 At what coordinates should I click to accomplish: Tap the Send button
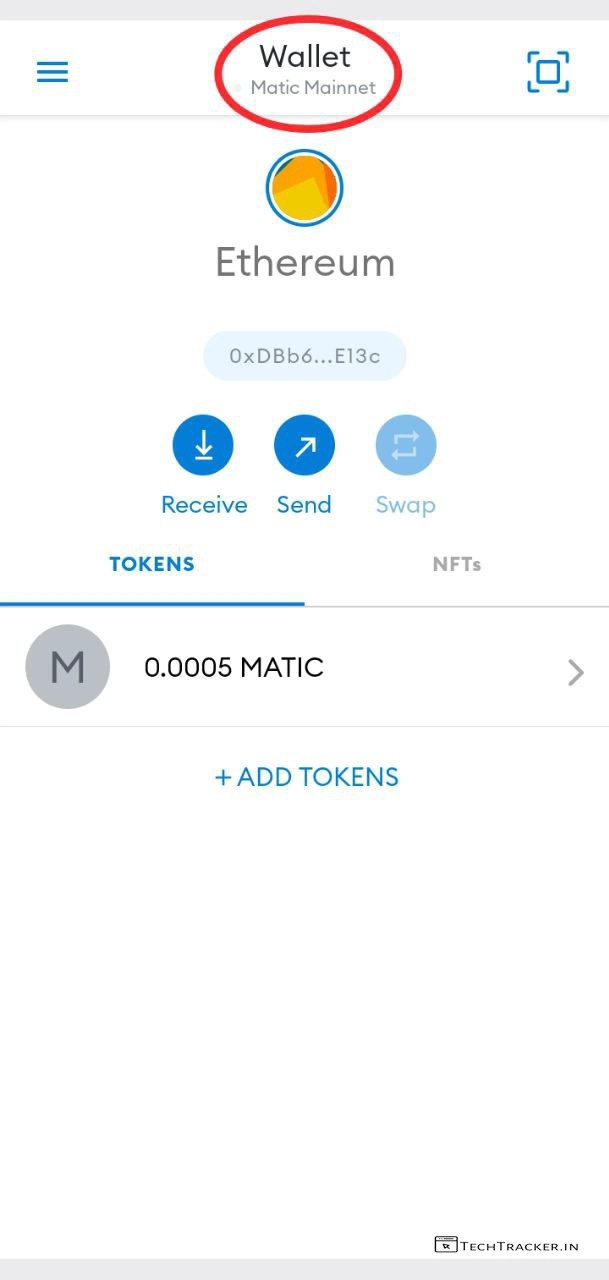(x=304, y=445)
